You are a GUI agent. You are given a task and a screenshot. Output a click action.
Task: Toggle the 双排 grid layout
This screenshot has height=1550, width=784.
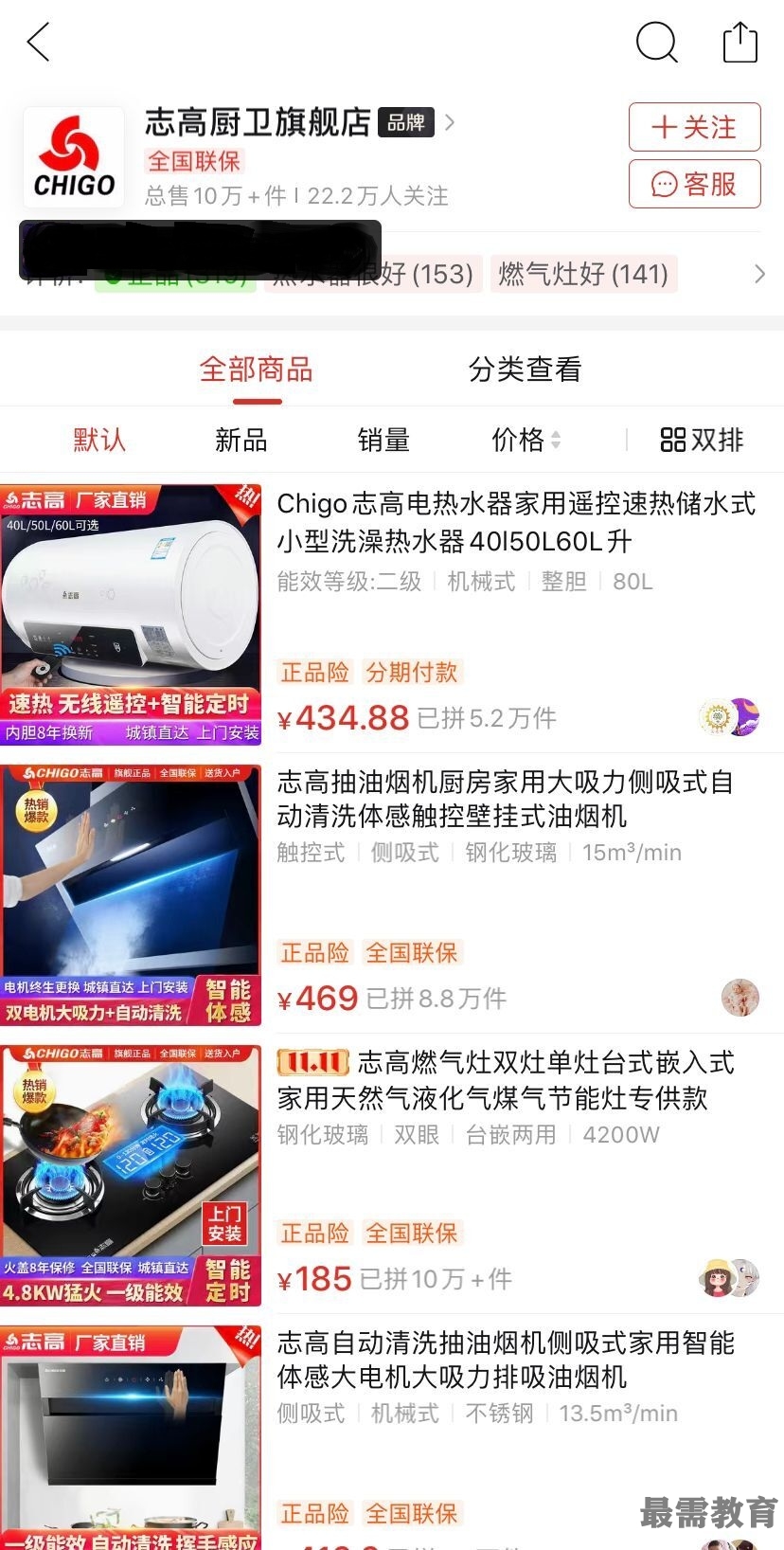[x=702, y=440]
